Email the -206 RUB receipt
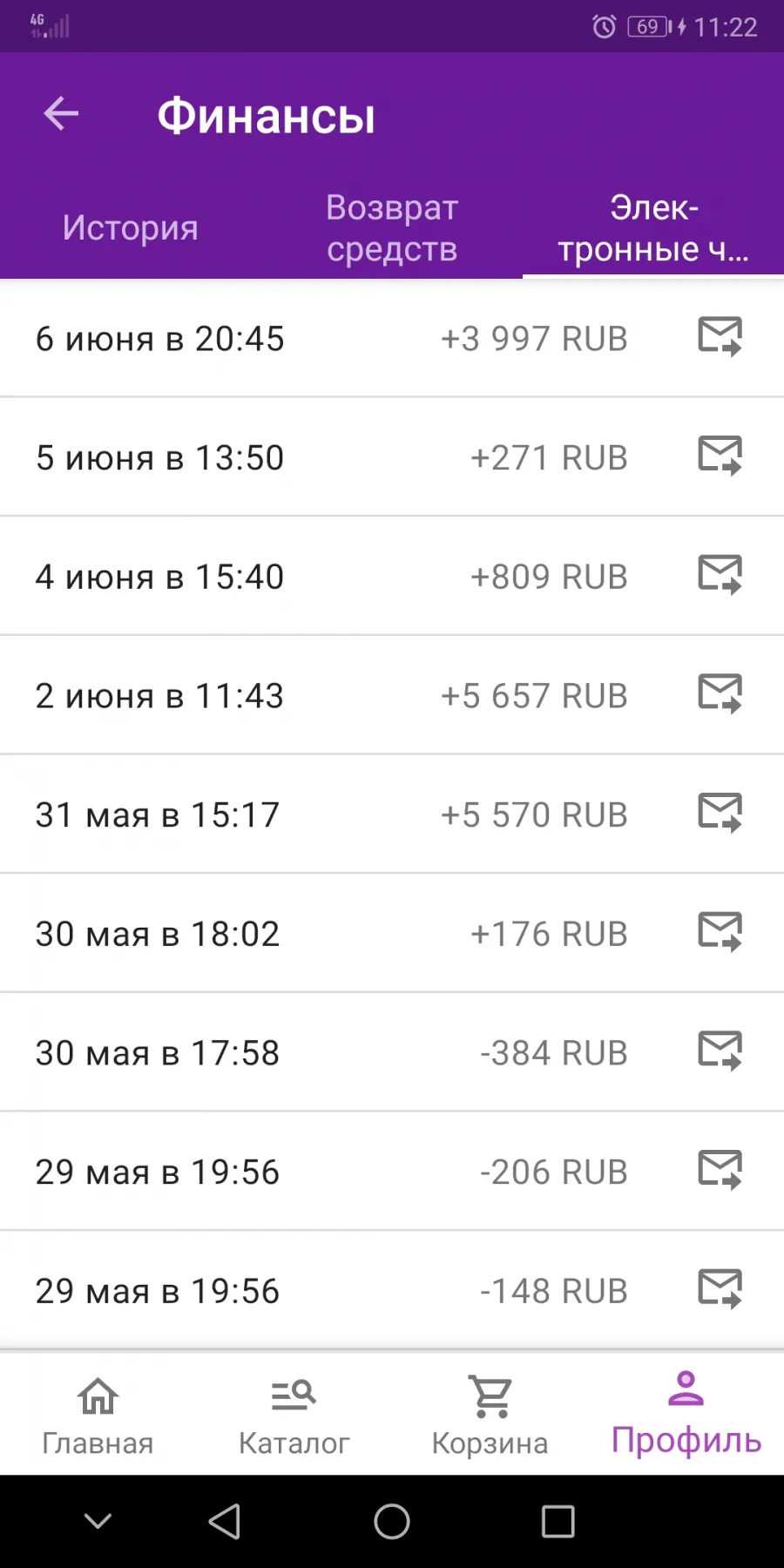Viewport: 784px width, 1568px height. (x=720, y=1170)
